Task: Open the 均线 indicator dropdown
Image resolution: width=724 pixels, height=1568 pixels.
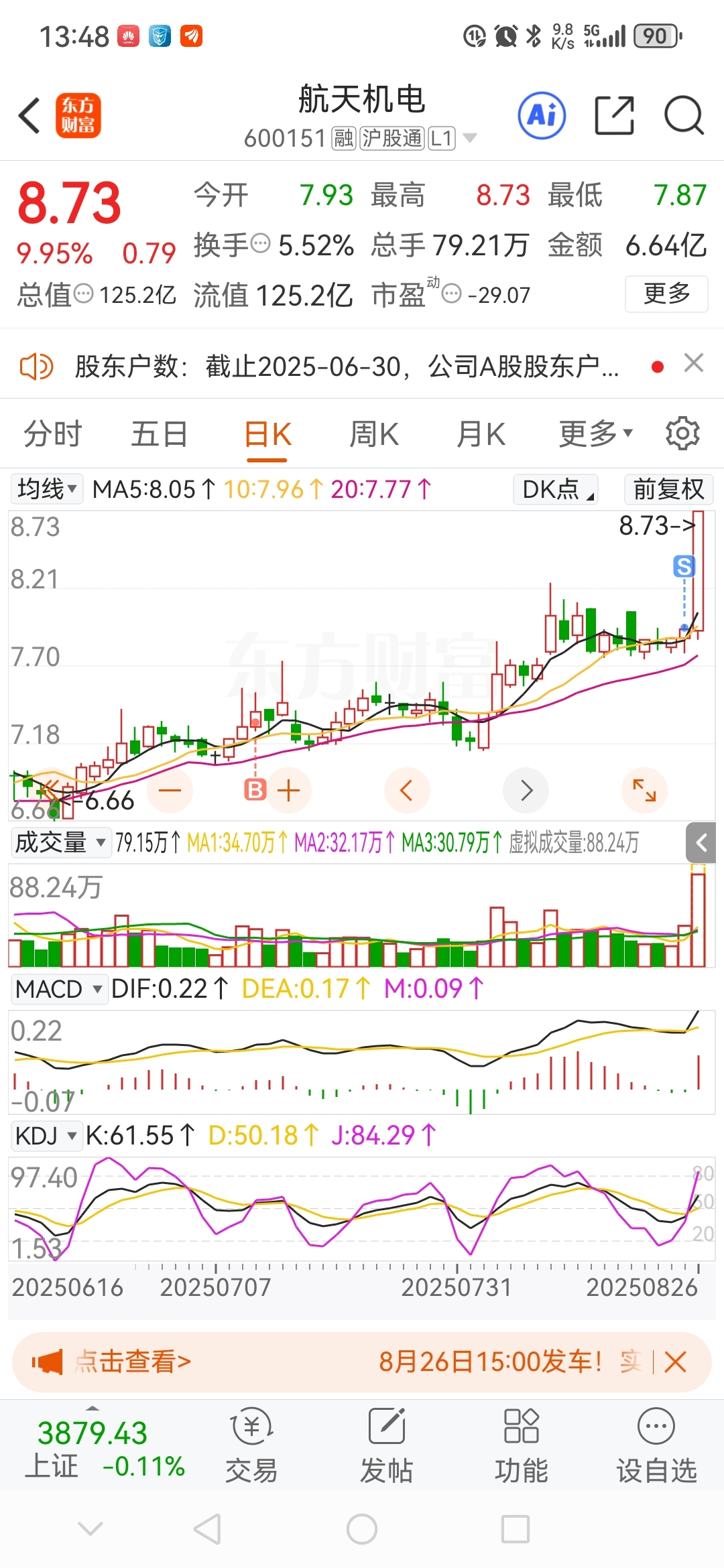Action: [46, 488]
